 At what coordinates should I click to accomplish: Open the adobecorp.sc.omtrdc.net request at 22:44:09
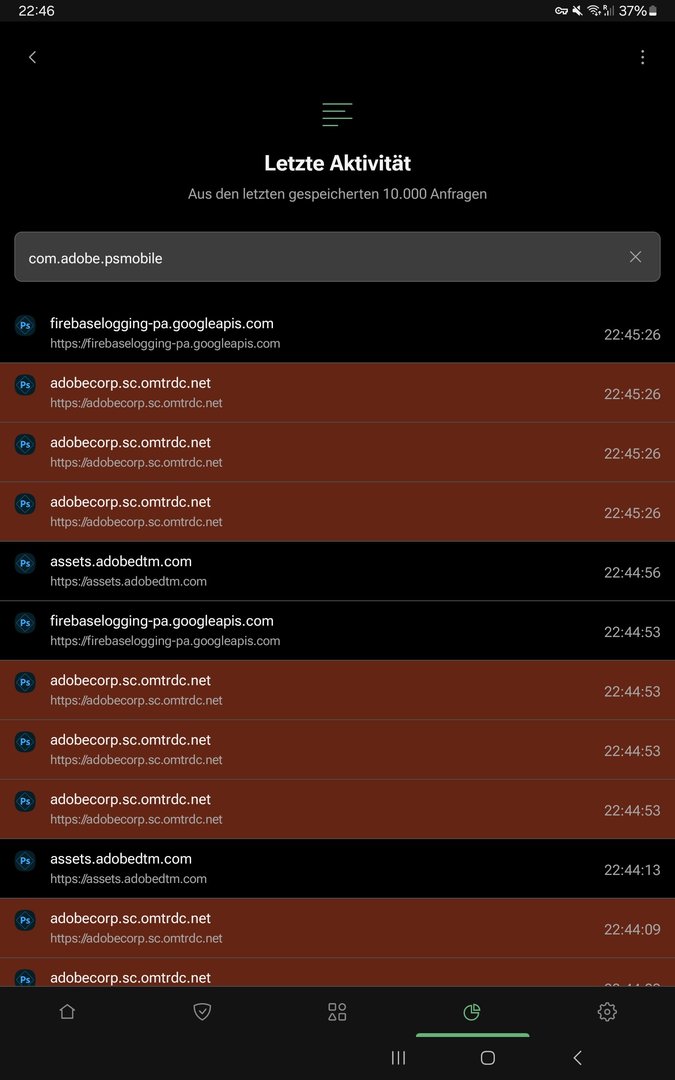pyautogui.click(x=337, y=927)
